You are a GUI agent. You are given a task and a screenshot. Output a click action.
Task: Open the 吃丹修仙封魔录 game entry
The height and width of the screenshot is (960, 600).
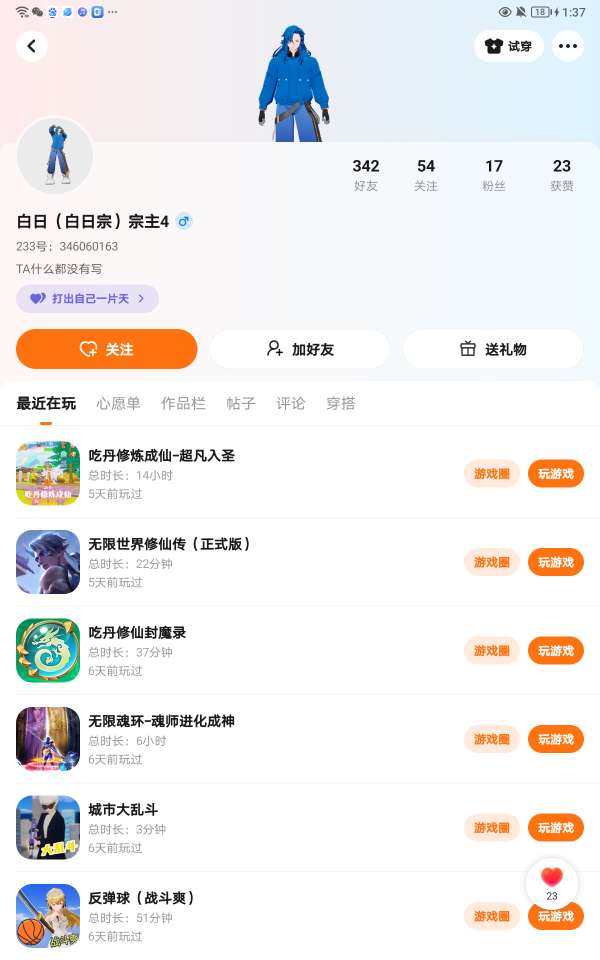coord(137,633)
